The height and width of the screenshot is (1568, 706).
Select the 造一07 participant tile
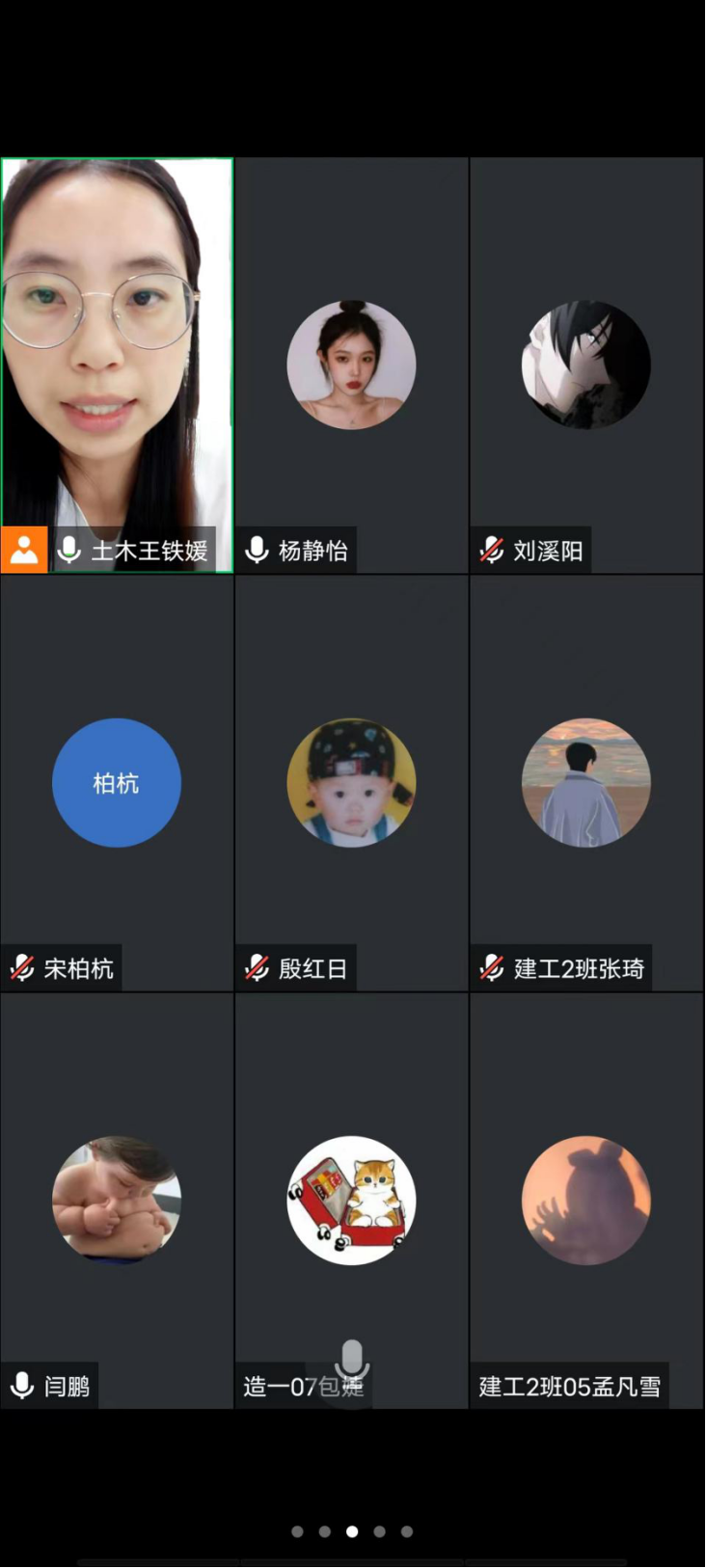[351, 1201]
